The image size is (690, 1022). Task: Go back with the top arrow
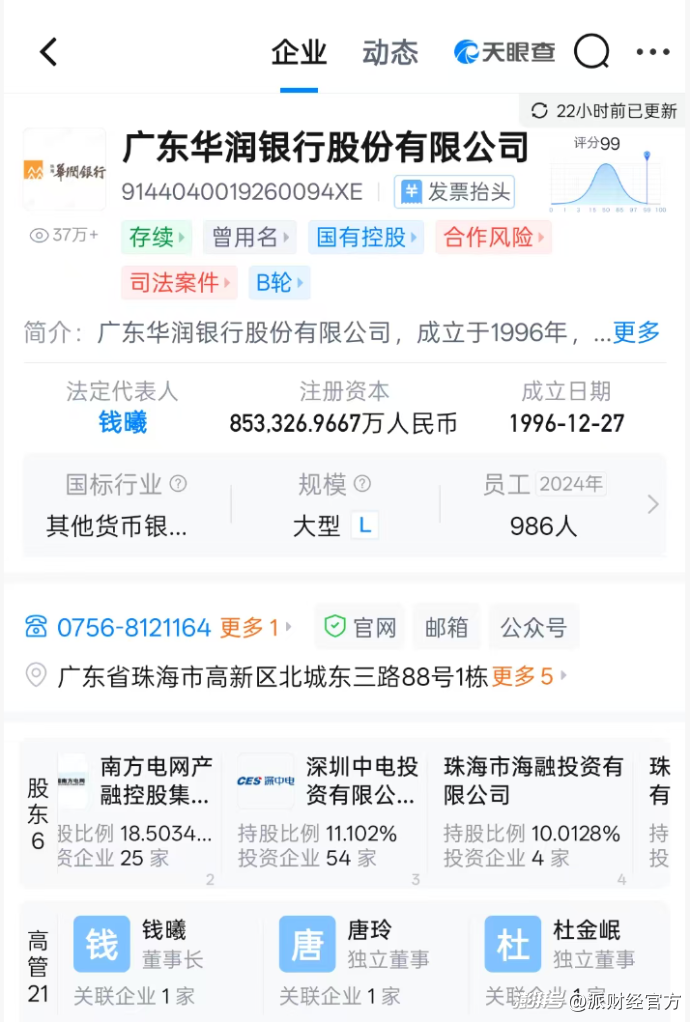tap(48, 52)
